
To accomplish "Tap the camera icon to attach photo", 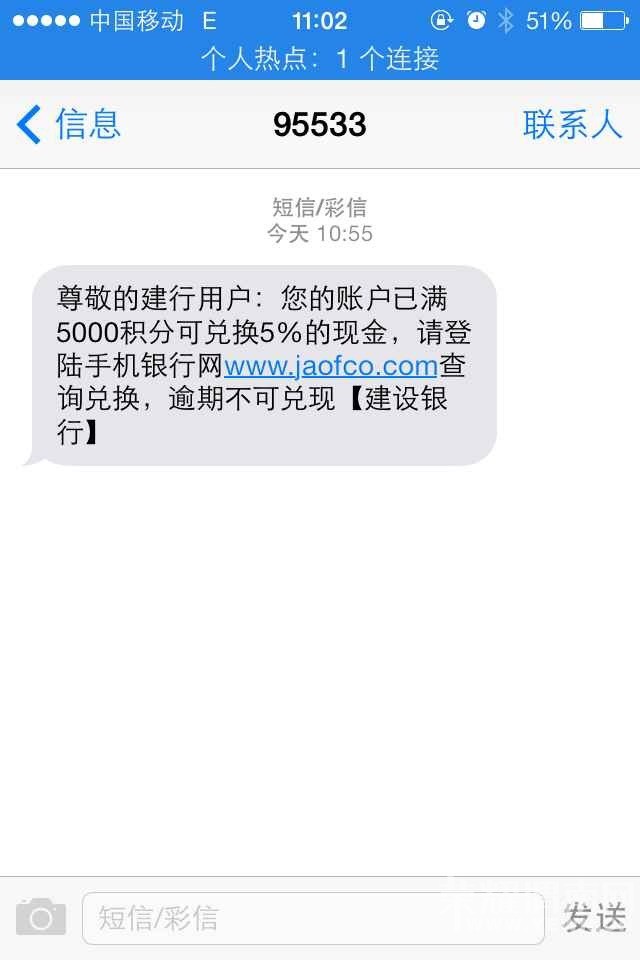I will (x=41, y=917).
